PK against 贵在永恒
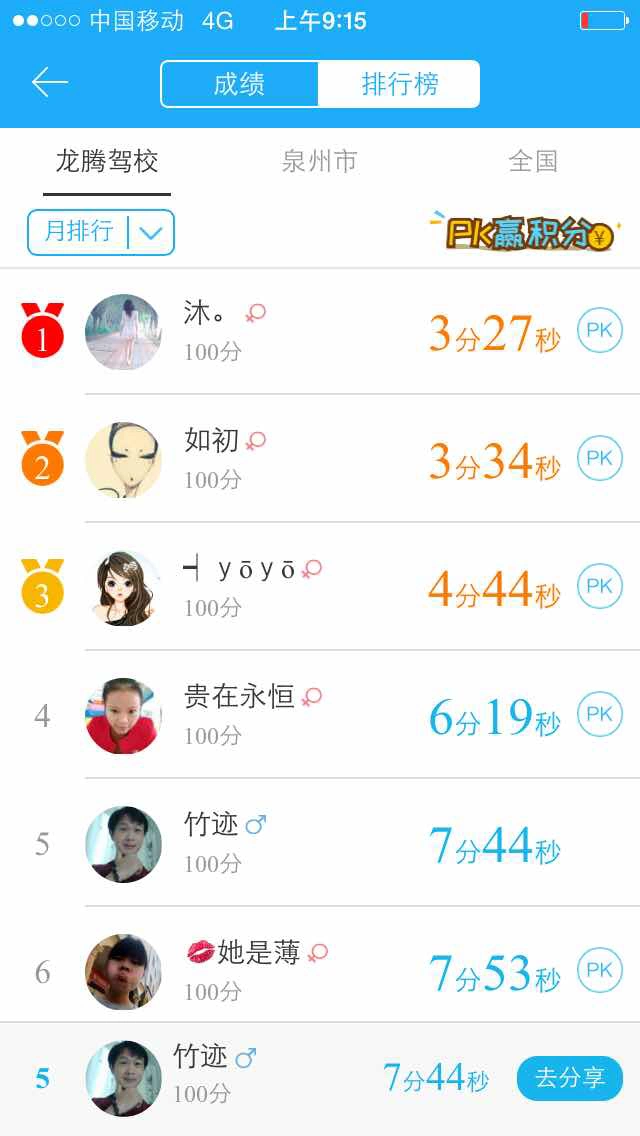Image resolution: width=640 pixels, height=1136 pixels. click(599, 715)
